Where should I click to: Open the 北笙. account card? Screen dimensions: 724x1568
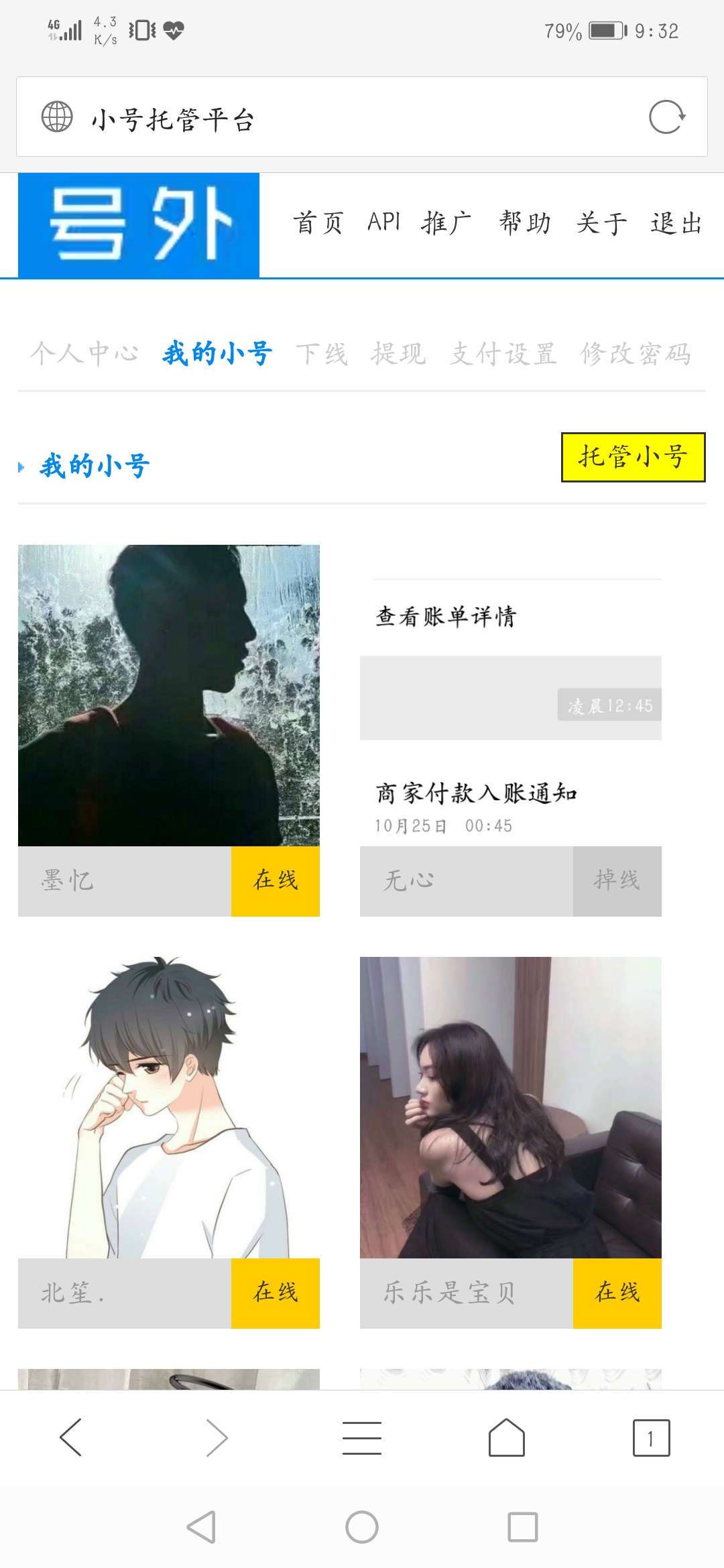coord(168,1107)
